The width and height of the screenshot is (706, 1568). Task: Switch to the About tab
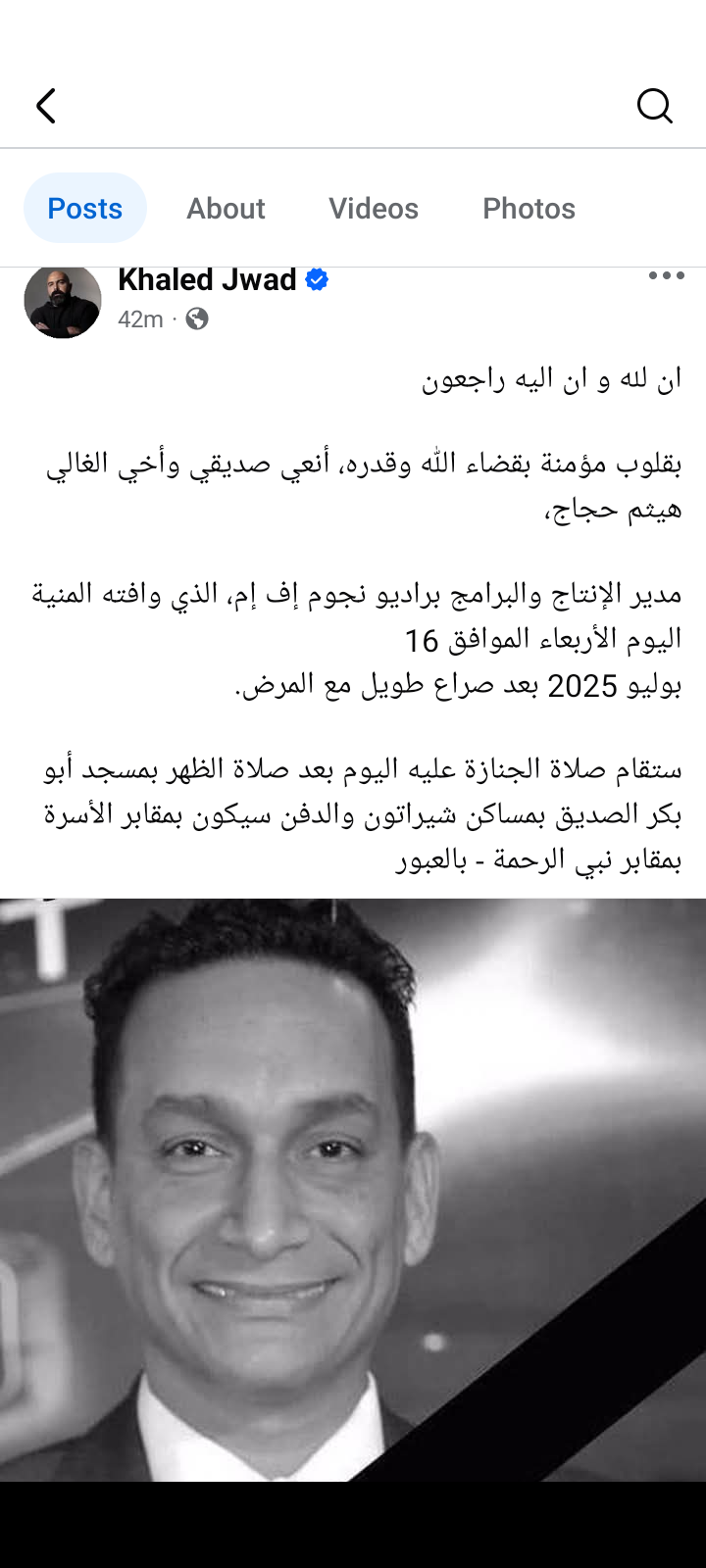point(226,208)
